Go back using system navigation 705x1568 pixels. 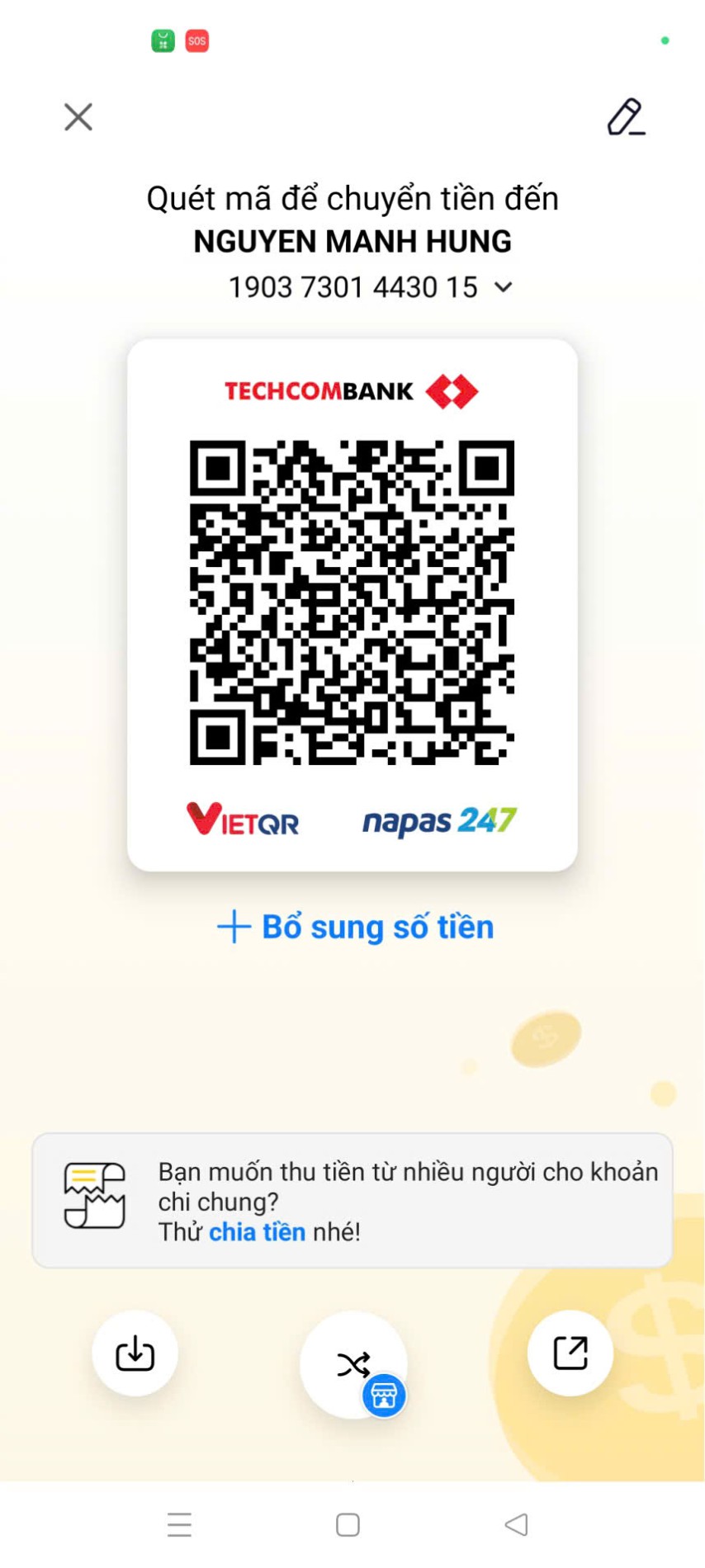point(516,1524)
